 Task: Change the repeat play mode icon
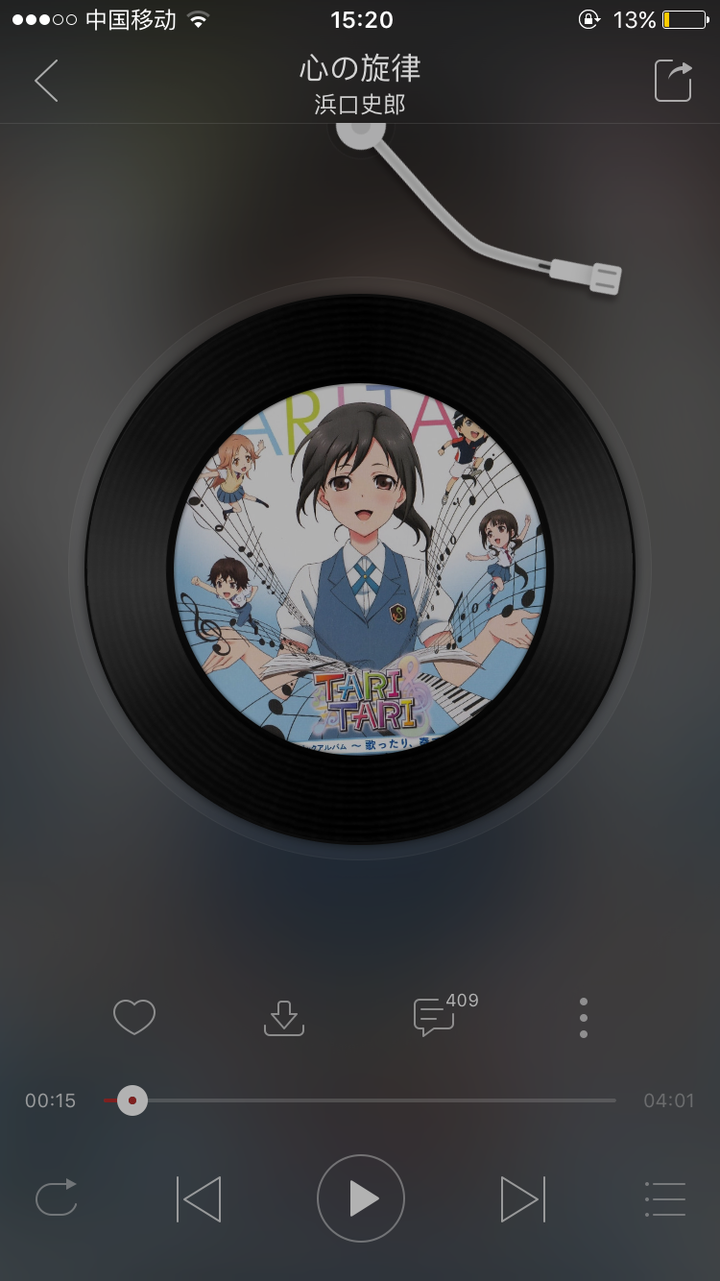point(57,1197)
